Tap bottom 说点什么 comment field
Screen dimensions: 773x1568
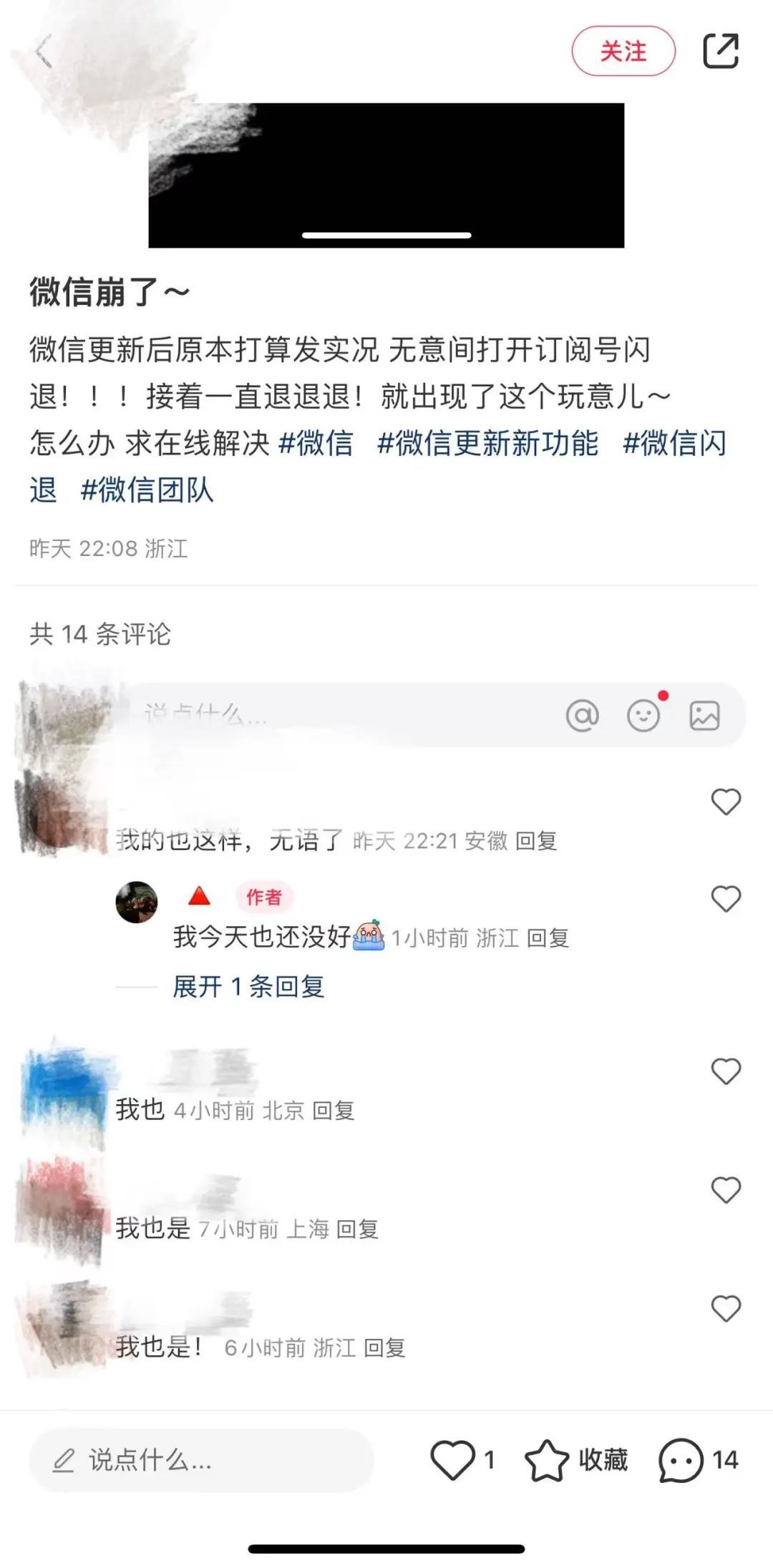click(200, 1460)
